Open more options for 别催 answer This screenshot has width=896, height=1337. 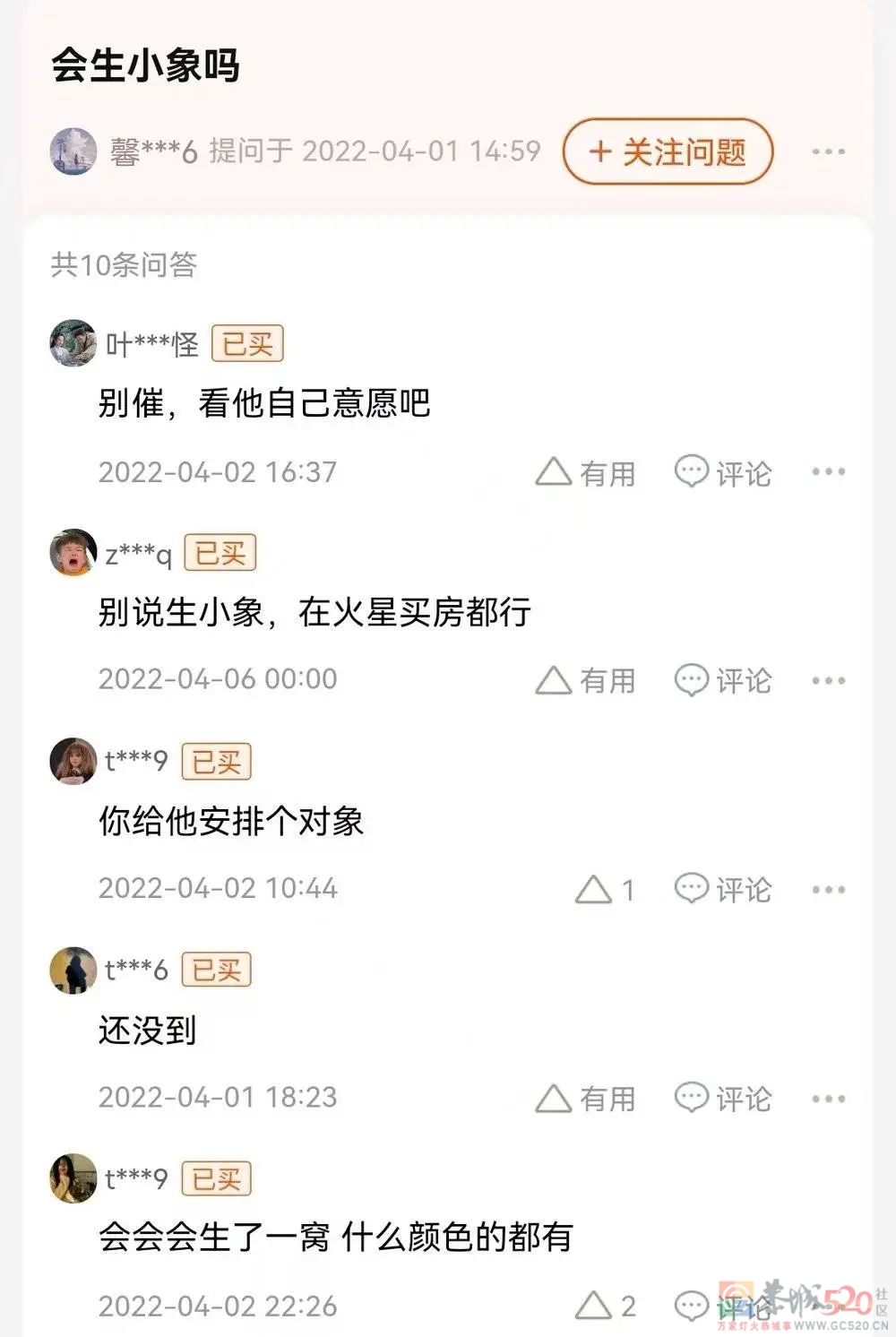[x=828, y=472]
